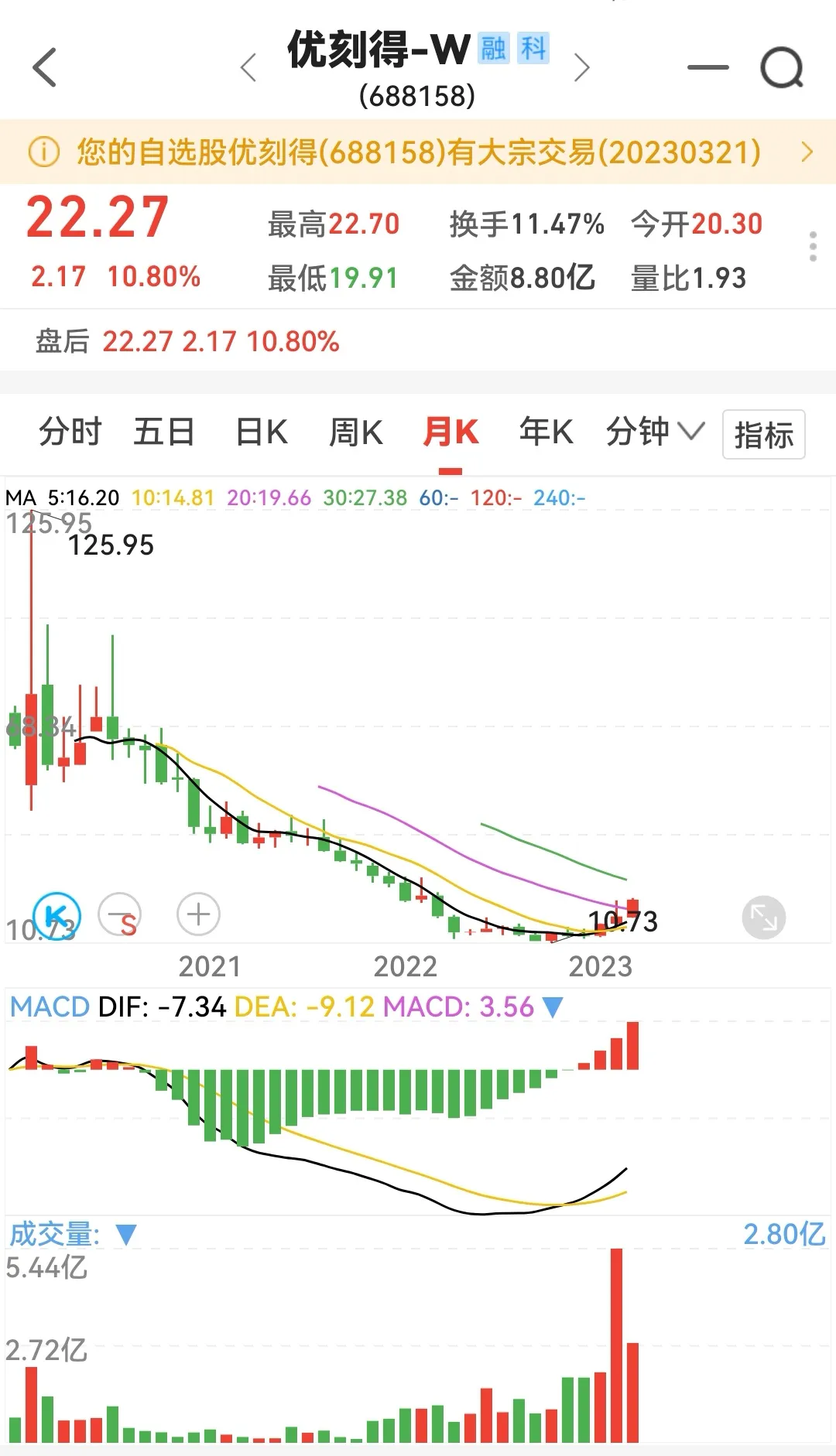The width and height of the screenshot is (836, 1456).
Task: Open the three-dot quote details menu
Action: pos(813,247)
